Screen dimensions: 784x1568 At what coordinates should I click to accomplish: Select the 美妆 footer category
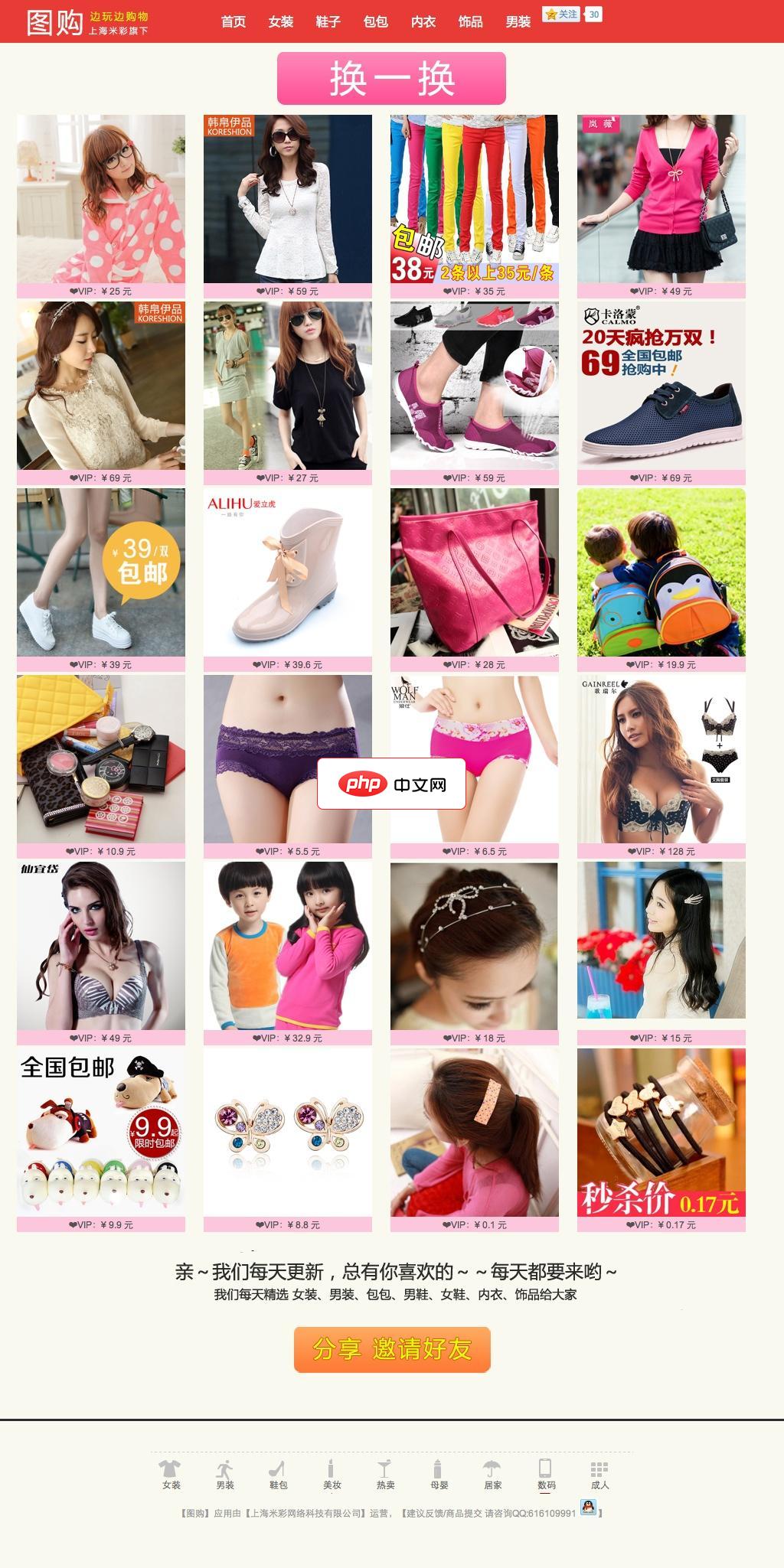click(x=332, y=1474)
